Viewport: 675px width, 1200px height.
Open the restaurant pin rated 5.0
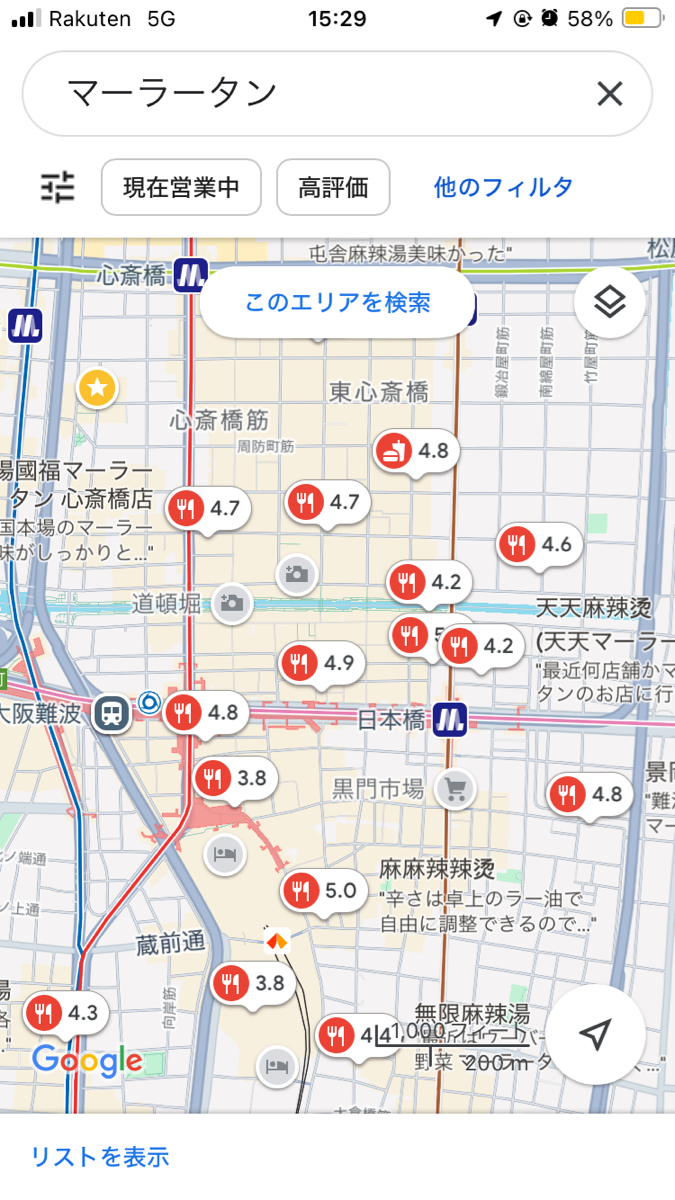point(322,890)
